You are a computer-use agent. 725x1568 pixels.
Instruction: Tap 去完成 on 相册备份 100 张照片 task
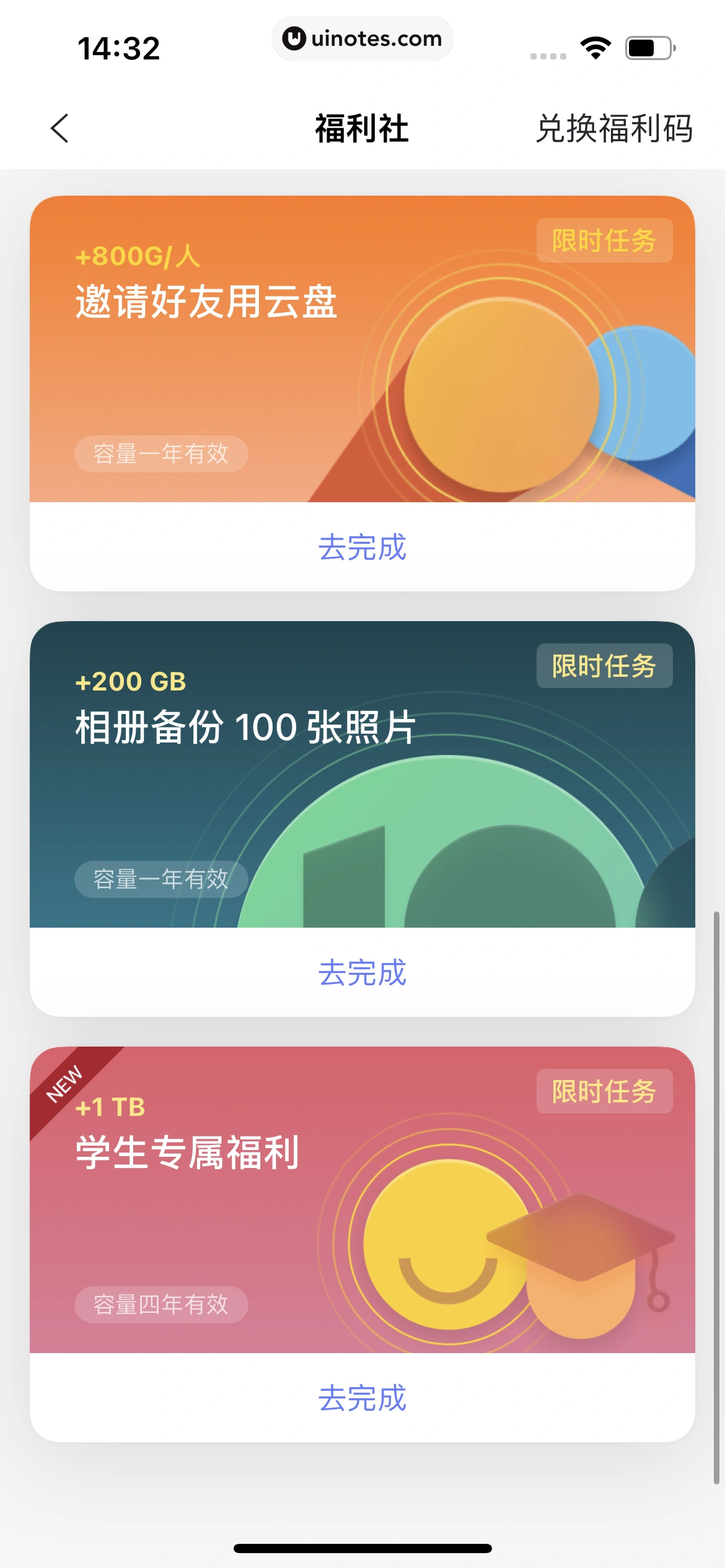(362, 973)
